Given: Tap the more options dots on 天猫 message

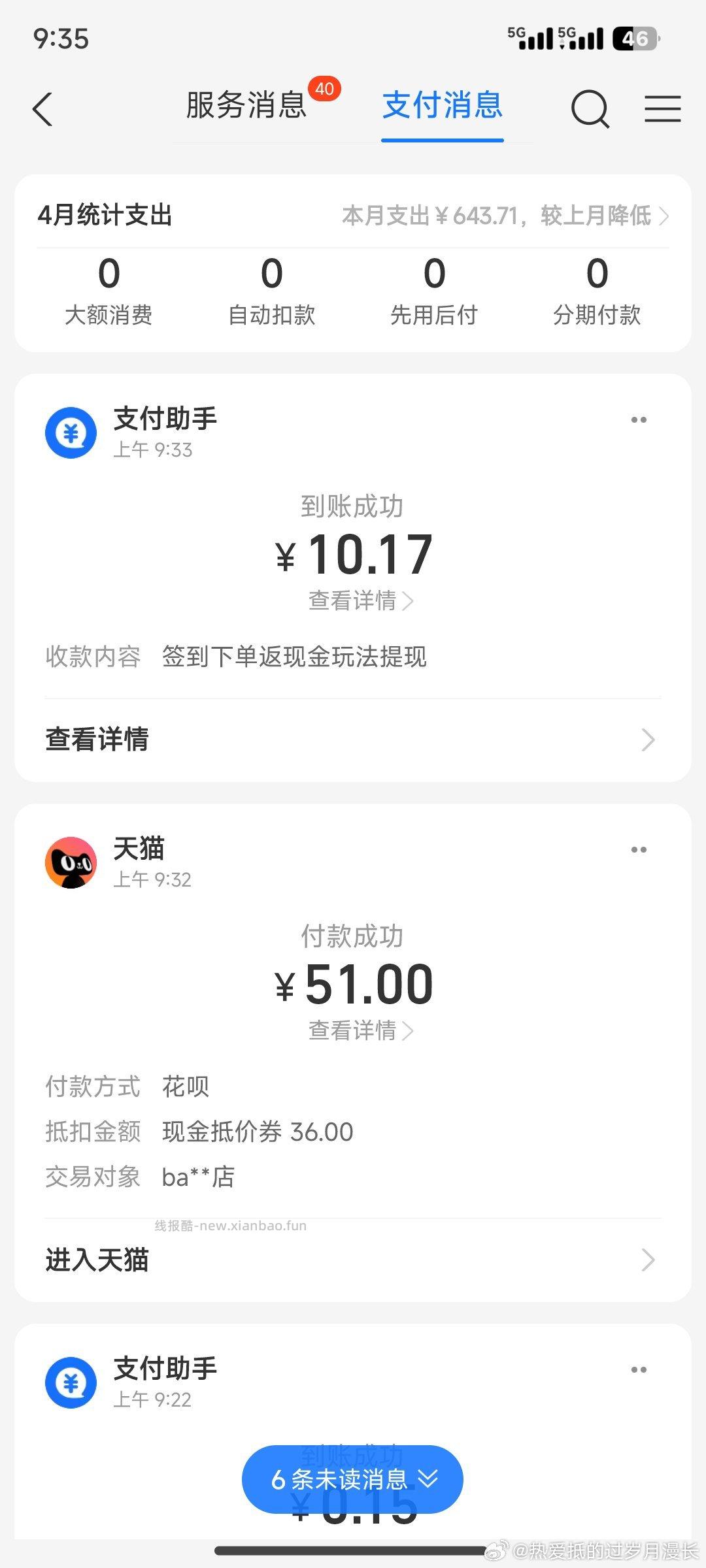Looking at the screenshot, I should [639, 849].
